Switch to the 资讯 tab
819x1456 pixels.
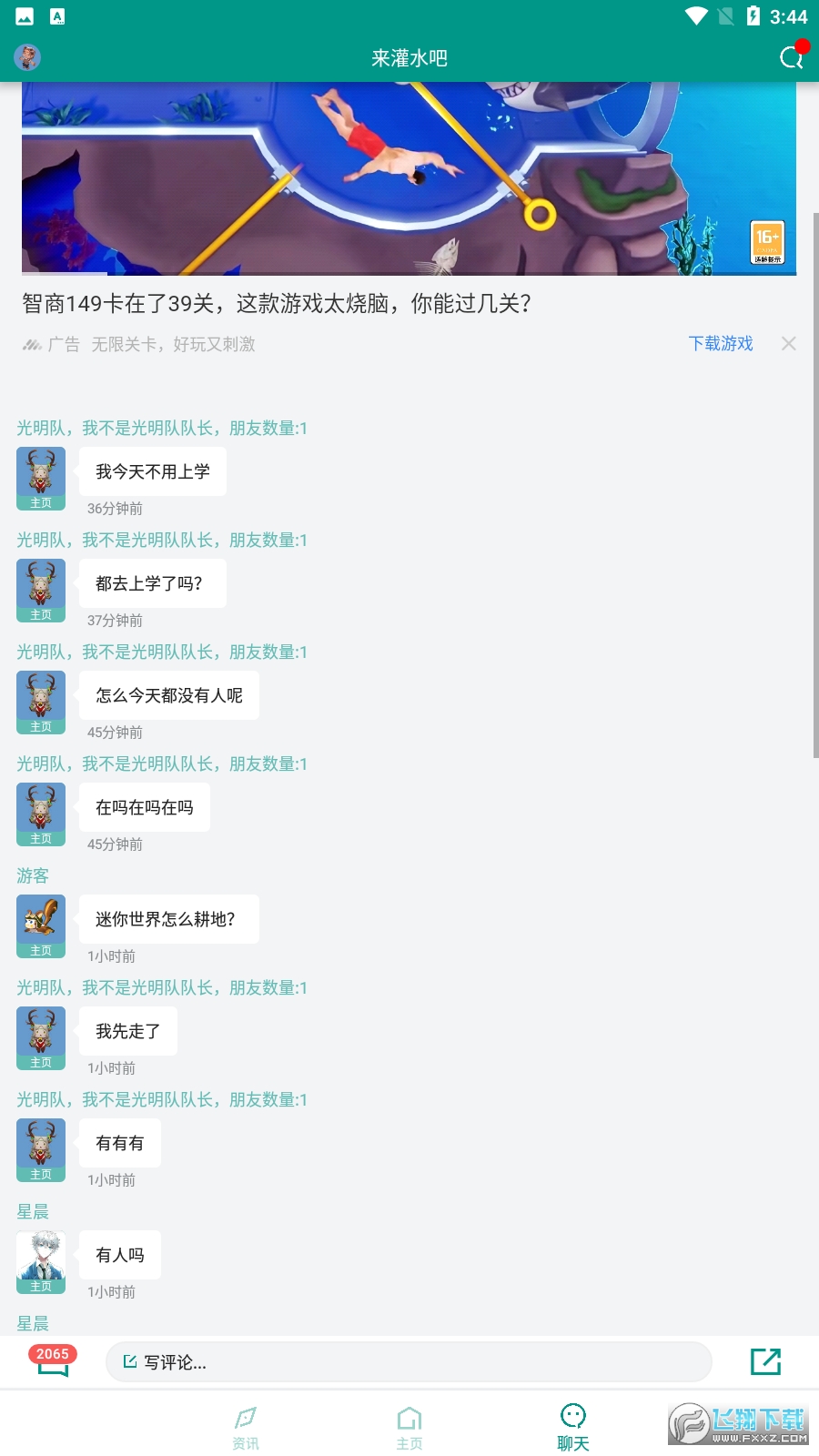click(246, 1428)
